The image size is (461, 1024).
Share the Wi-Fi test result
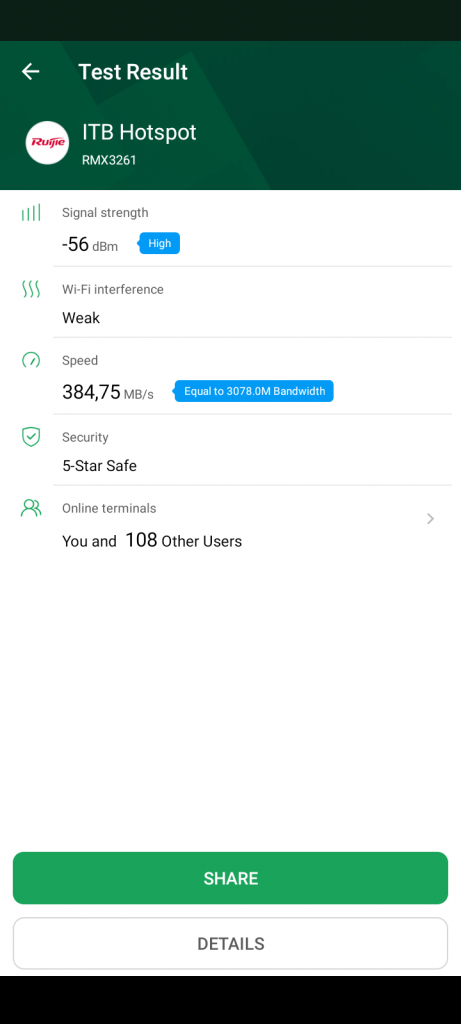pos(230,878)
